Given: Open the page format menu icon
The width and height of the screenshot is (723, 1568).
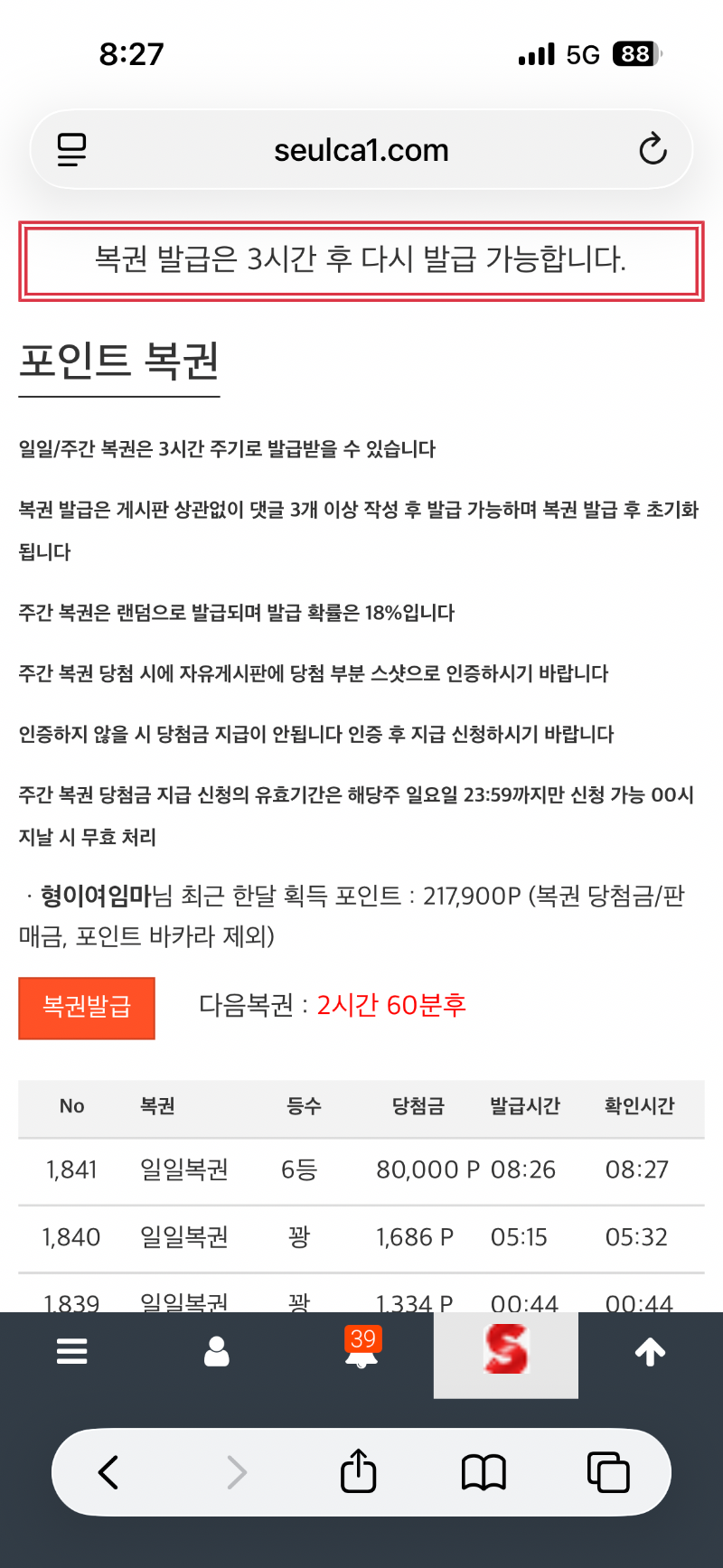Looking at the screenshot, I should click(71, 149).
